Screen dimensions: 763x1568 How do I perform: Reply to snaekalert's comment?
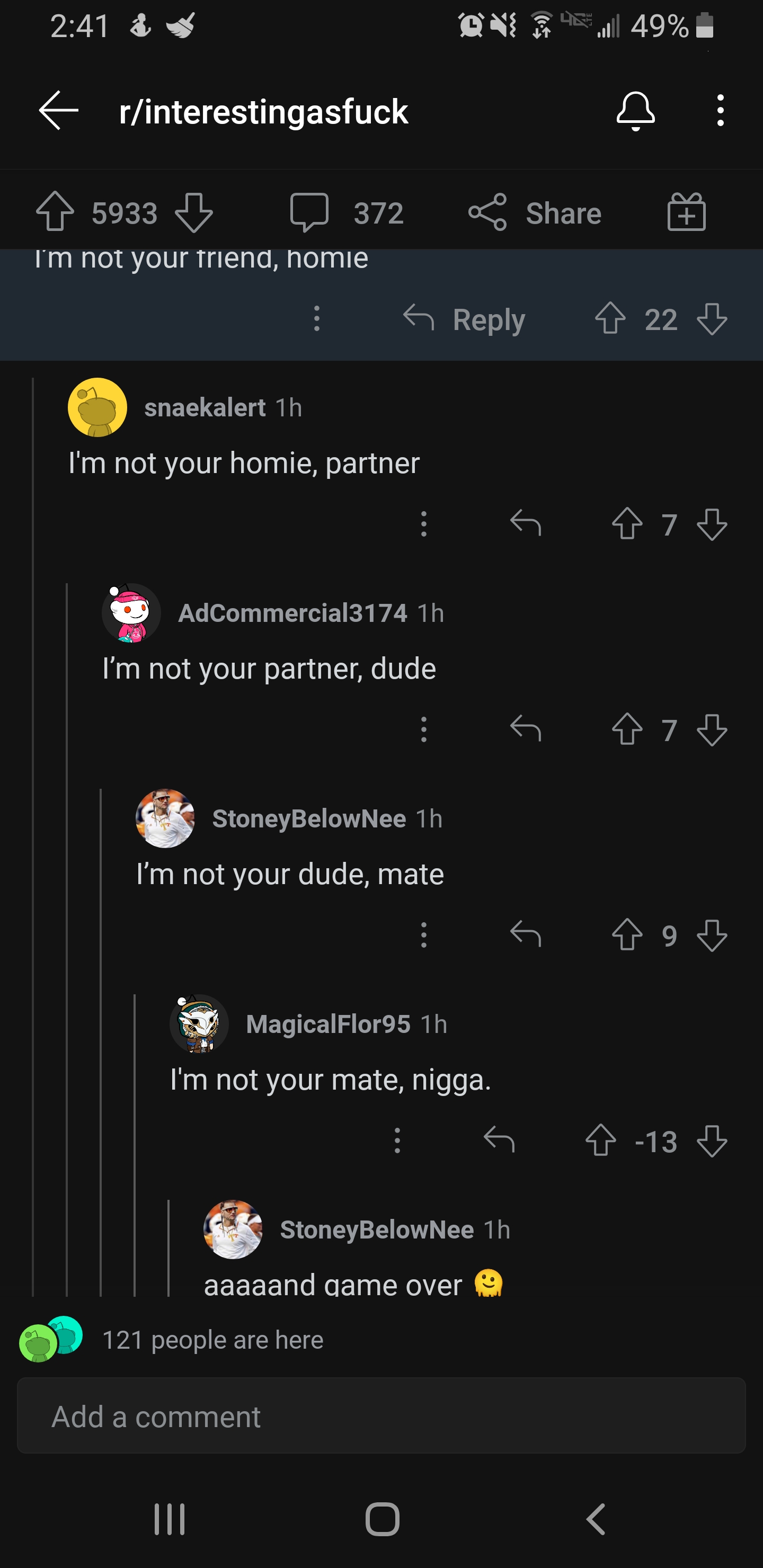coord(526,523)
